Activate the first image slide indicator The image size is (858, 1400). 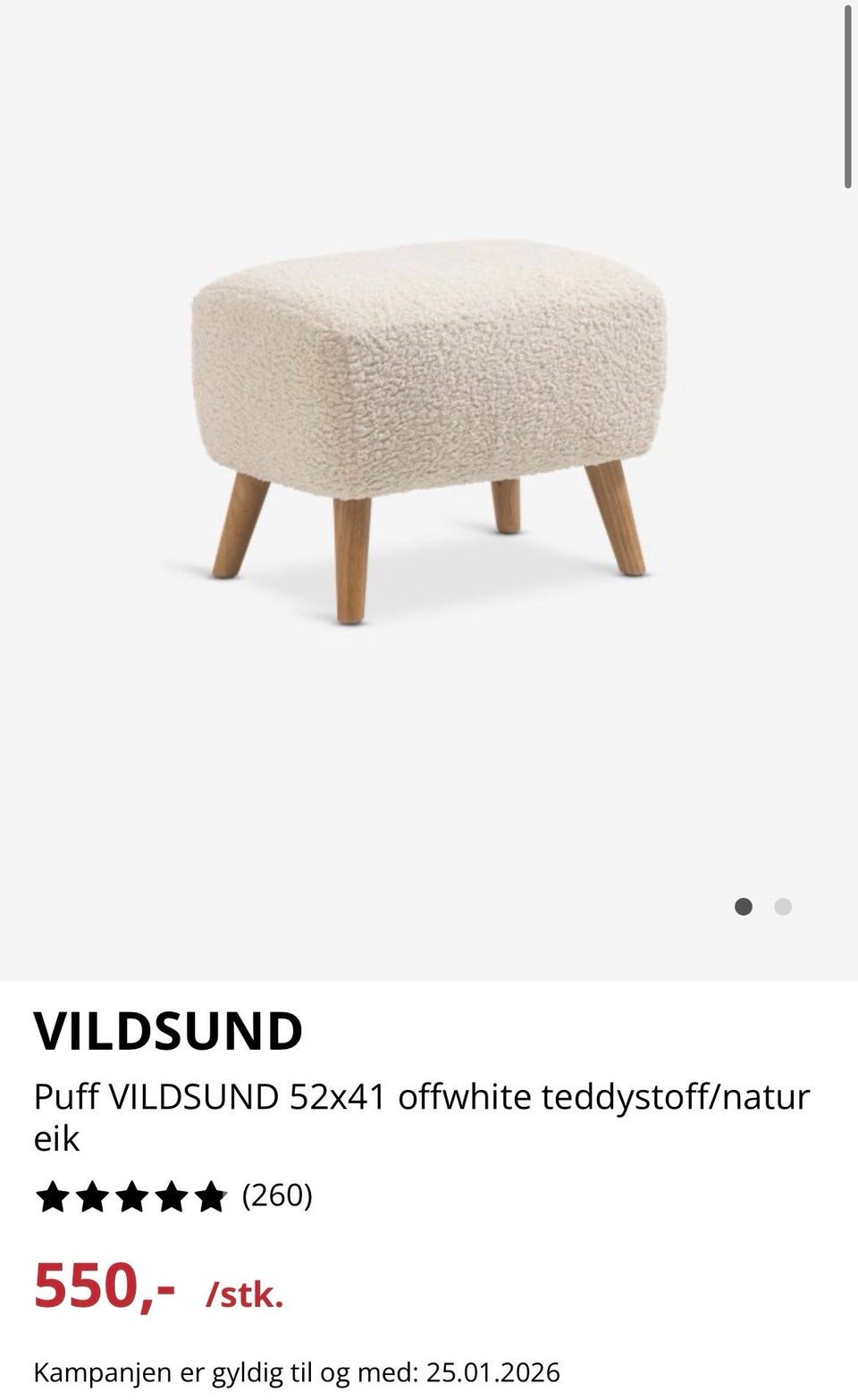click(744, 907)
